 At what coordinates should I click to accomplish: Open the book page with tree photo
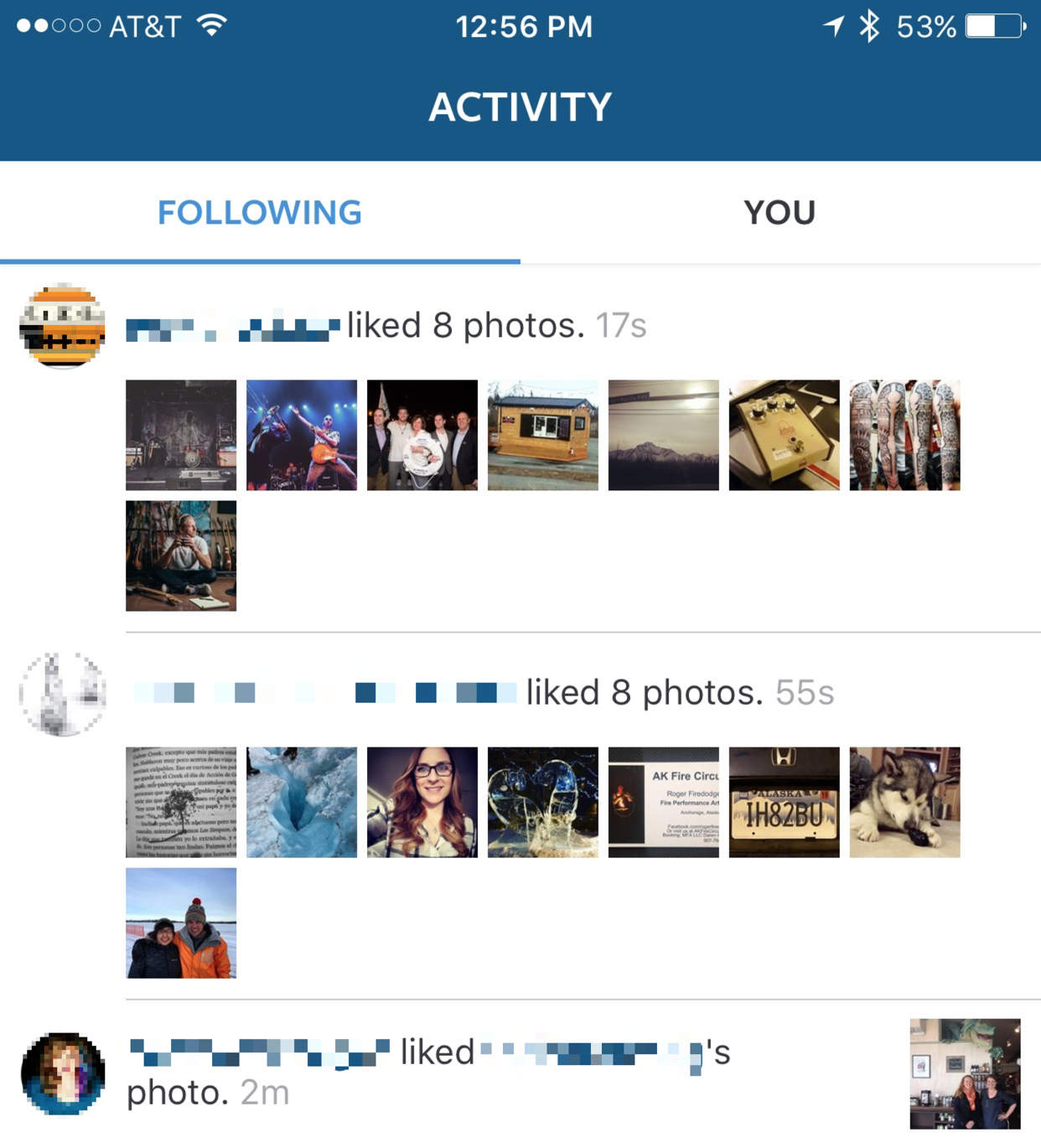point(181,802)
